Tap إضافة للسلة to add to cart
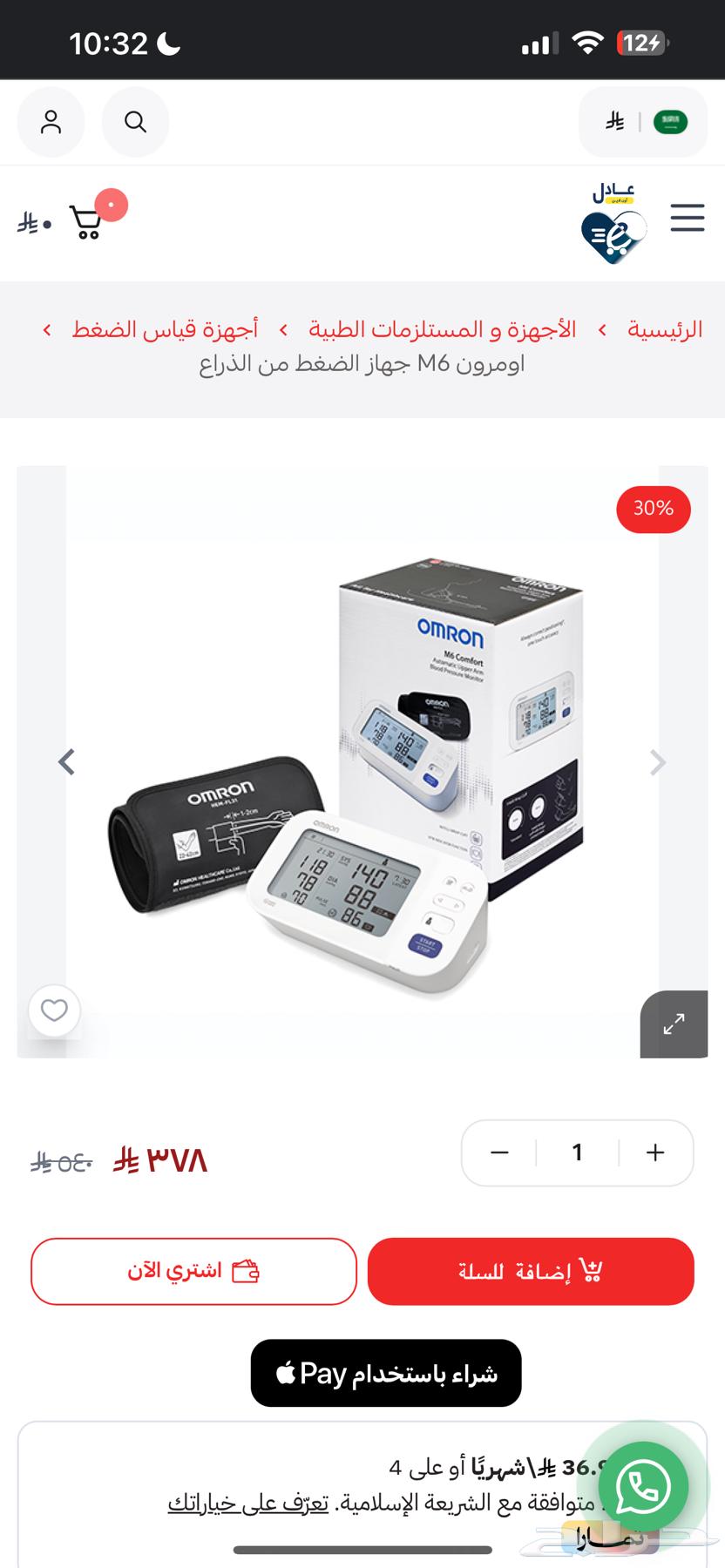 [x=531, y=1271]
